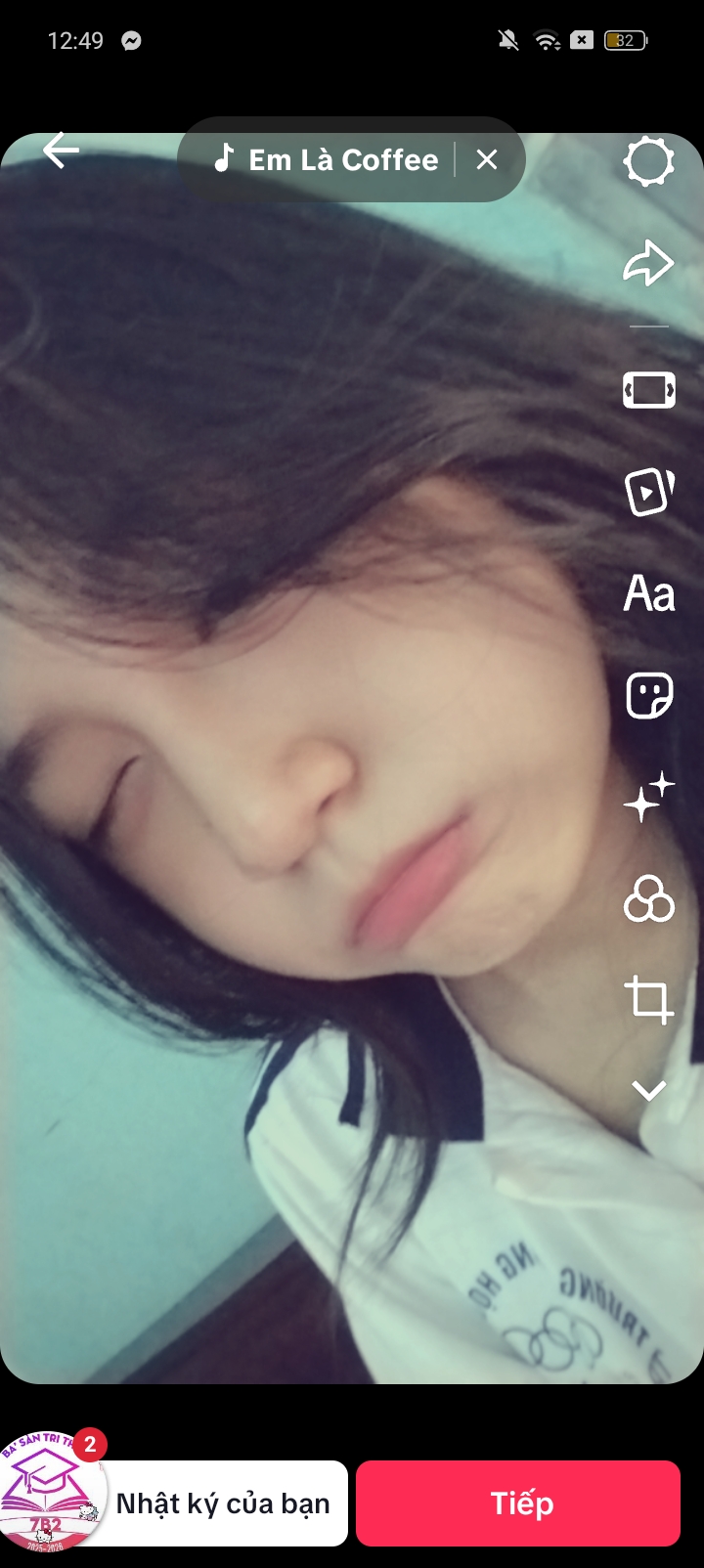The height and width of the screenshot is (1568, 704).
Task: Add text with the Aa tool
Action: [649, 593]
